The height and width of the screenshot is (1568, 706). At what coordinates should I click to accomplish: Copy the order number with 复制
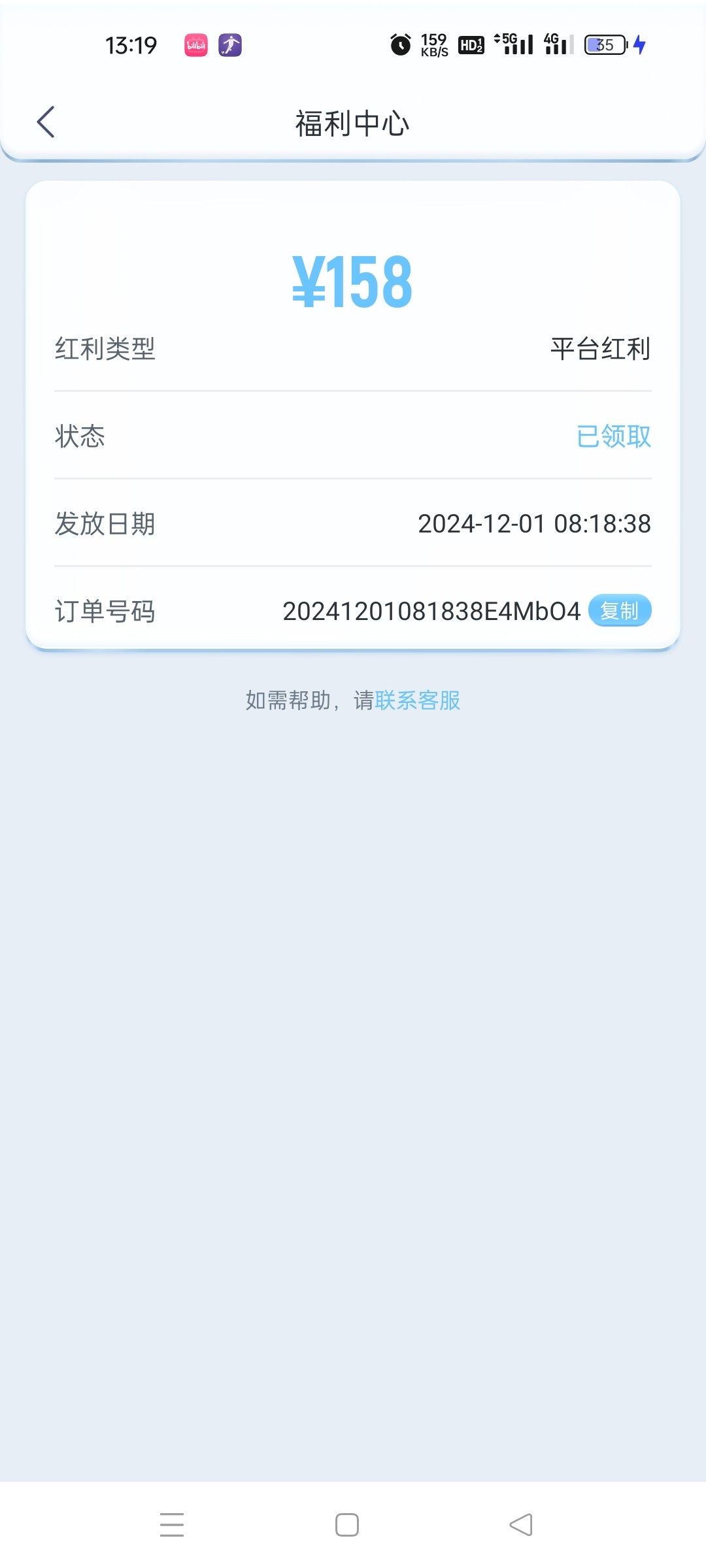pyautogui.click(x=619, y=611)
